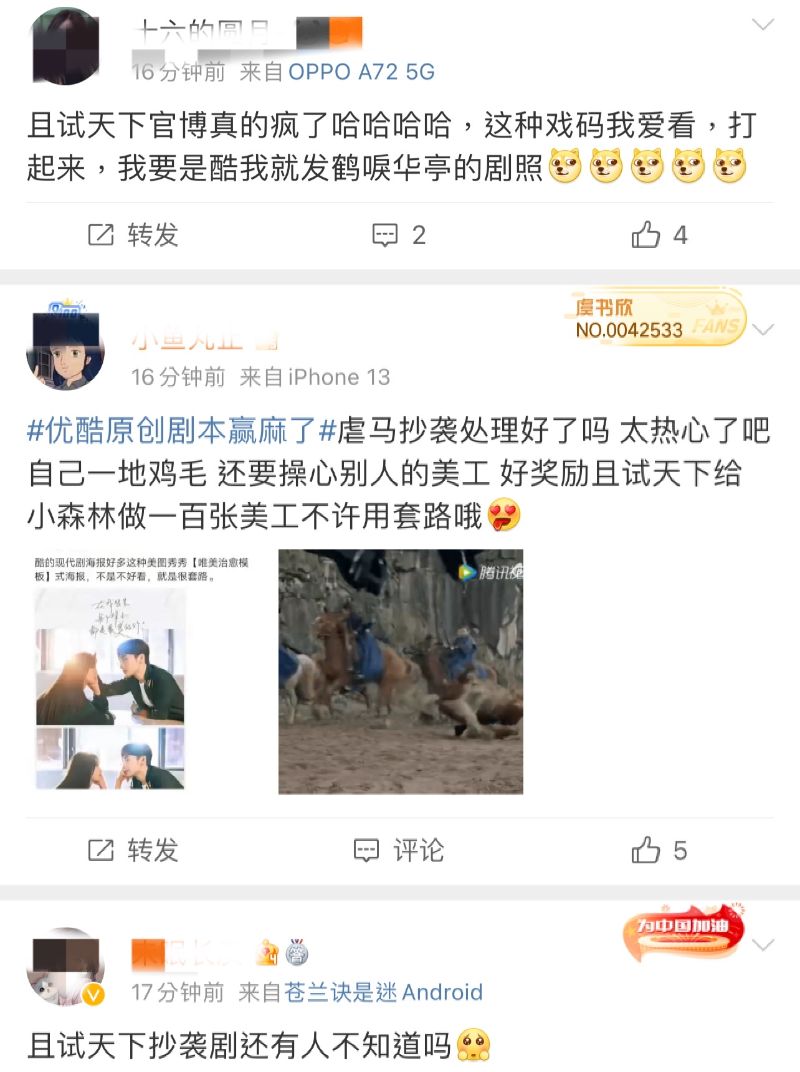
Task: Open the iPhone 13 poster's avatar
Action: pos(66,350)
